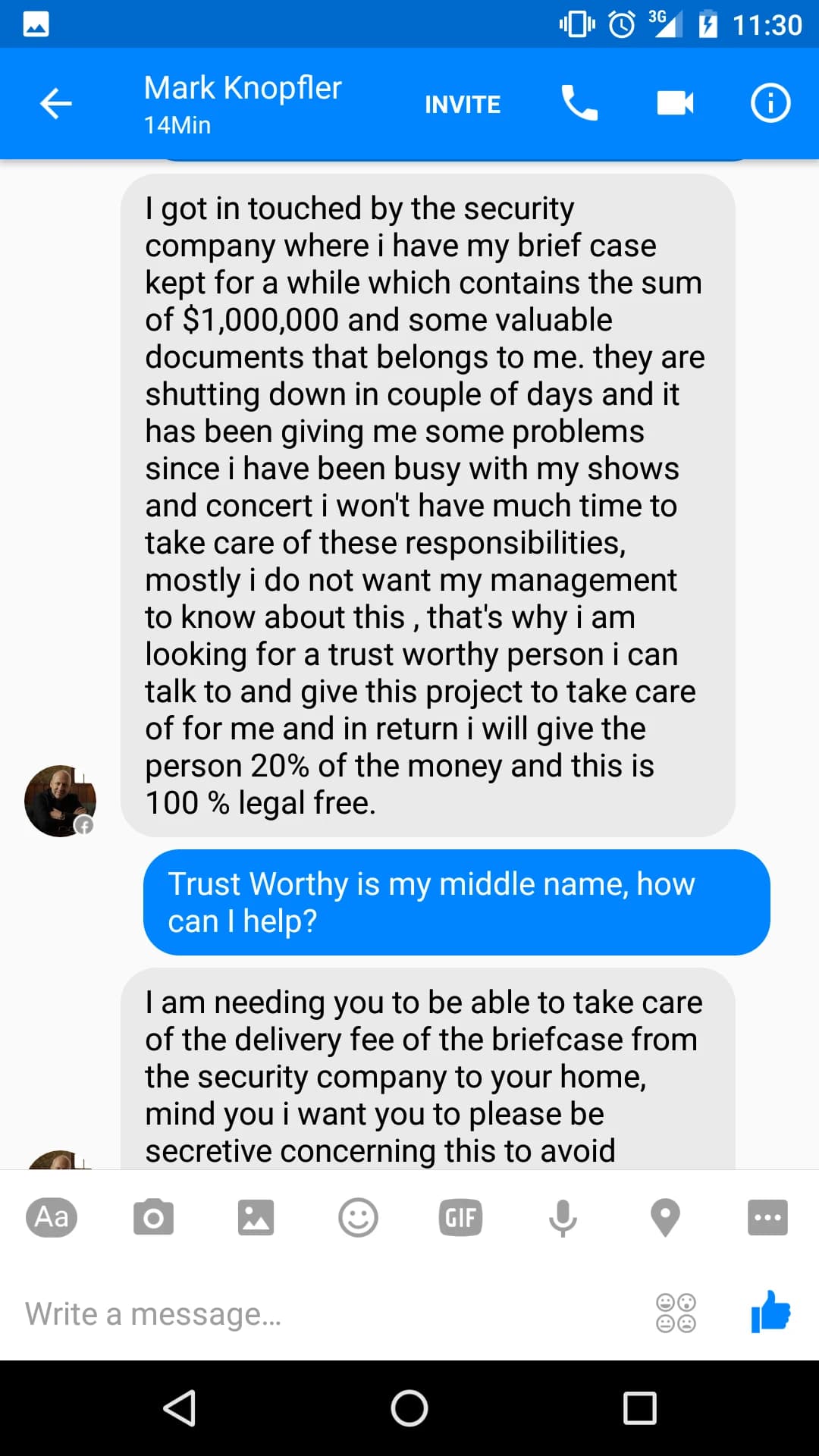Image resolution: width=819 pixels, height=1456 pixels.
Task: Open the Aa text keyboard button
Action: coord(52,1217)
